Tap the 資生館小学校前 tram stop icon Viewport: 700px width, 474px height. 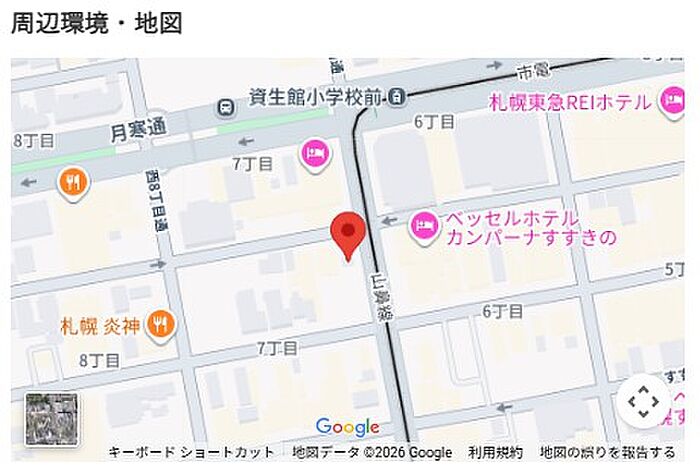(396, 97)
